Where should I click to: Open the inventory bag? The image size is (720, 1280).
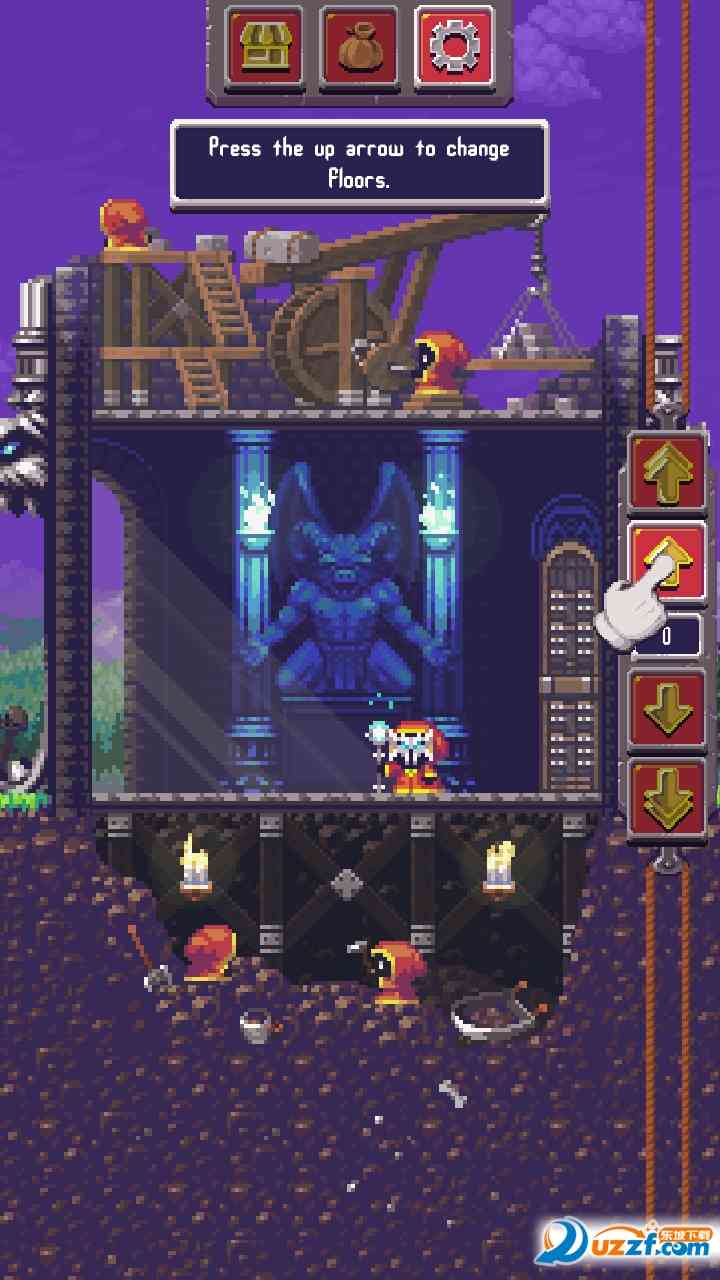point(359,48)
